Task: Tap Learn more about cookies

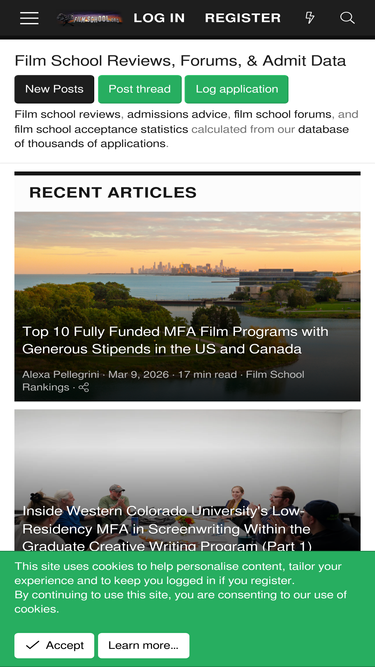Action: tap(144, 645)
